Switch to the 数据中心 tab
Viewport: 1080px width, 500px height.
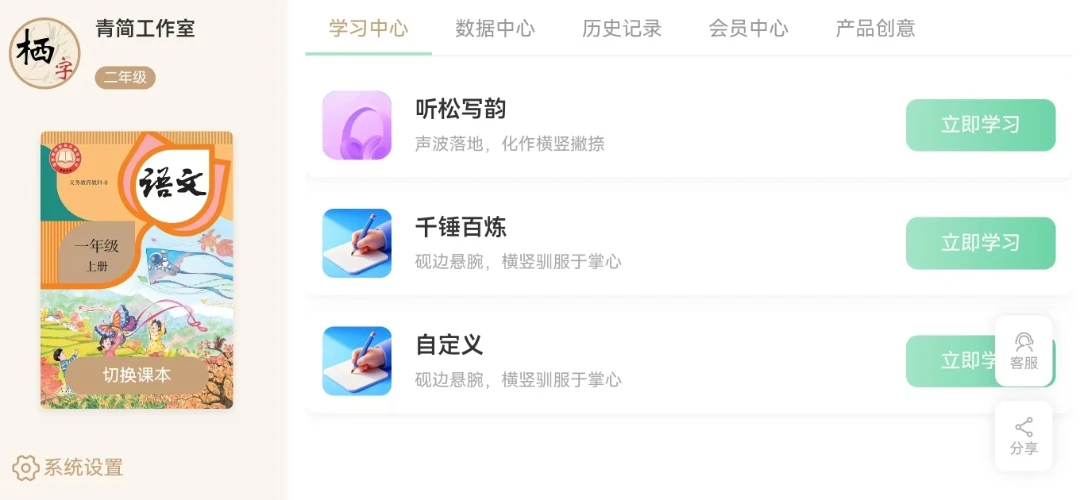[495, 29]
